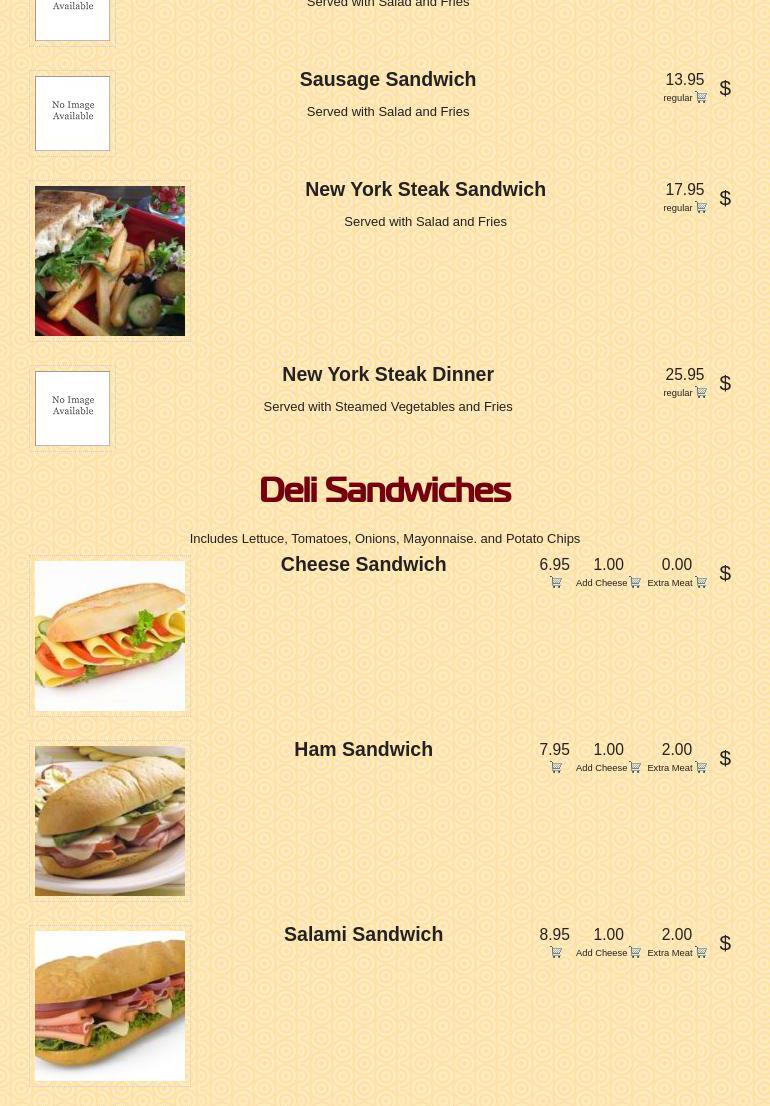Image resolution: width=770 pixels, height=1106 pixels.
Task: Add cheese option for Cheese Sandwich
Action: pos(634,582)
